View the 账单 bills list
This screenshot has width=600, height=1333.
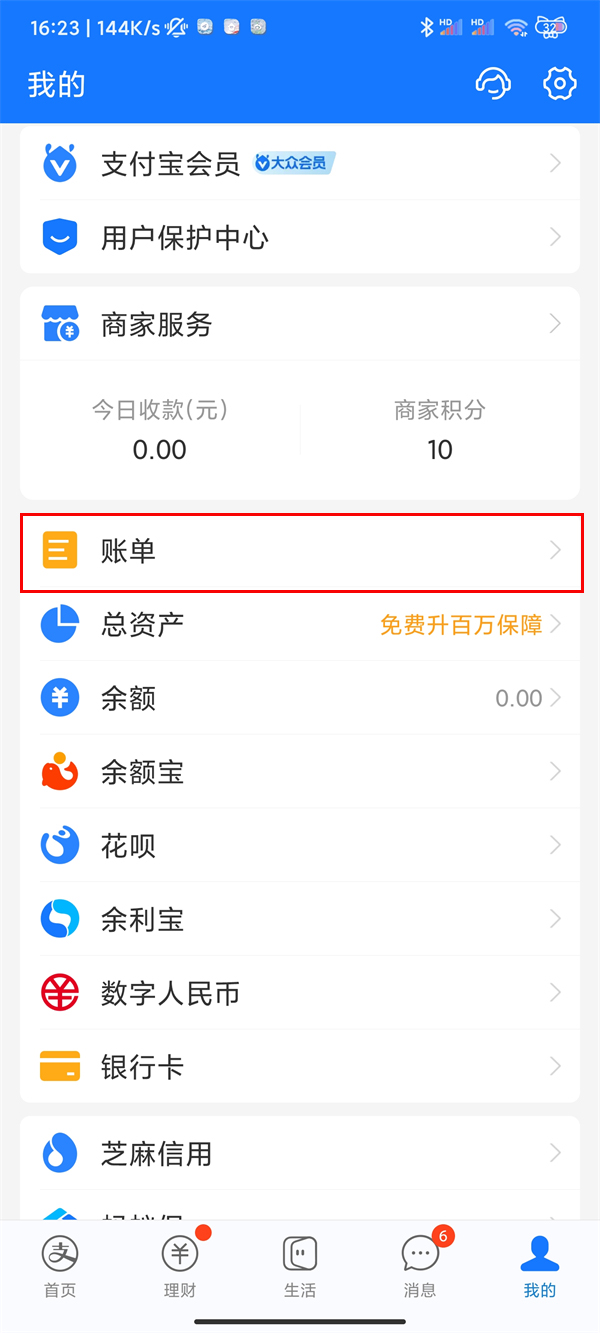coord(300,551)
